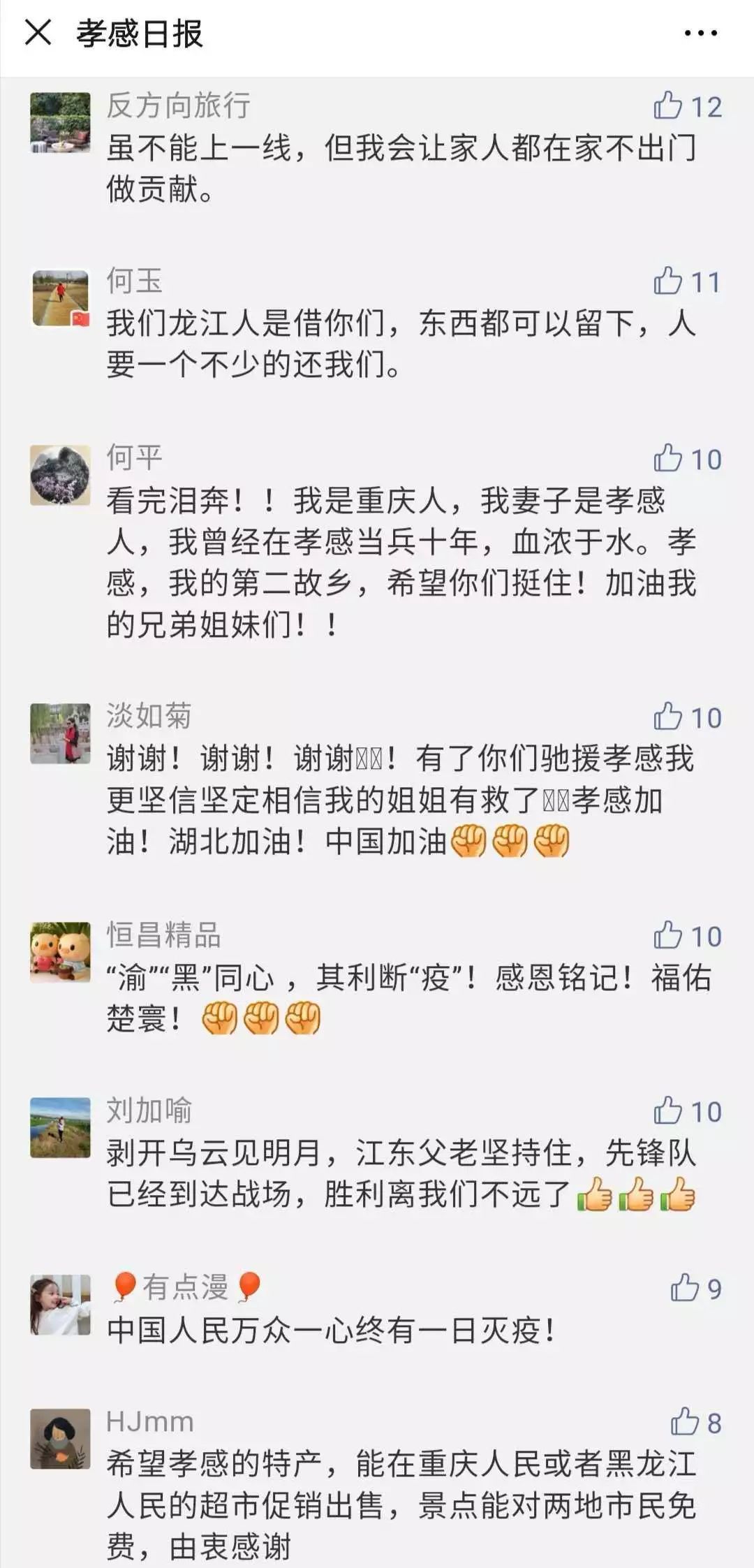Thumbs up 有点漫's comment

[x=685, y=1289]
